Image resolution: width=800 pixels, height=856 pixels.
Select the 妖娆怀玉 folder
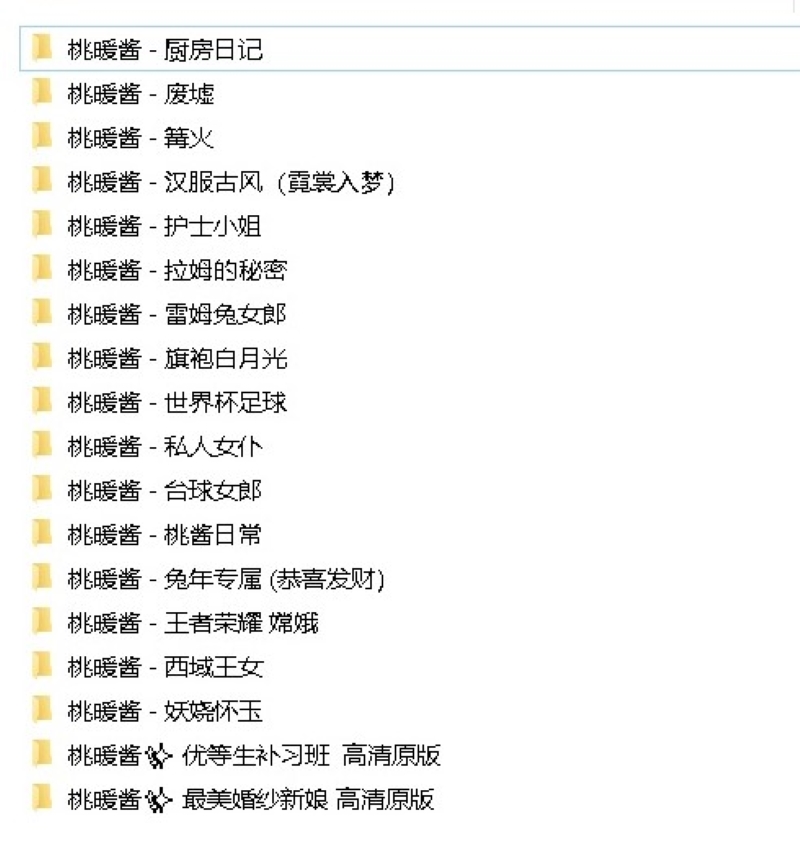165,711
